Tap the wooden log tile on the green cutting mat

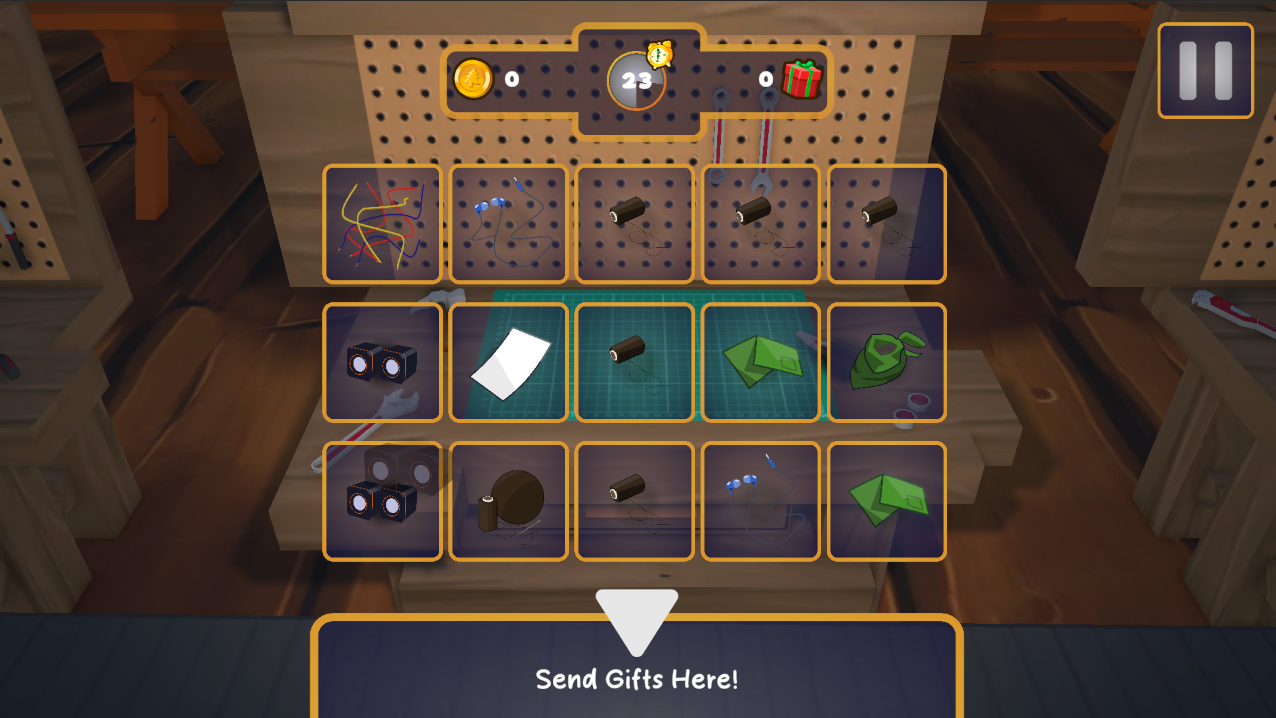635,362
